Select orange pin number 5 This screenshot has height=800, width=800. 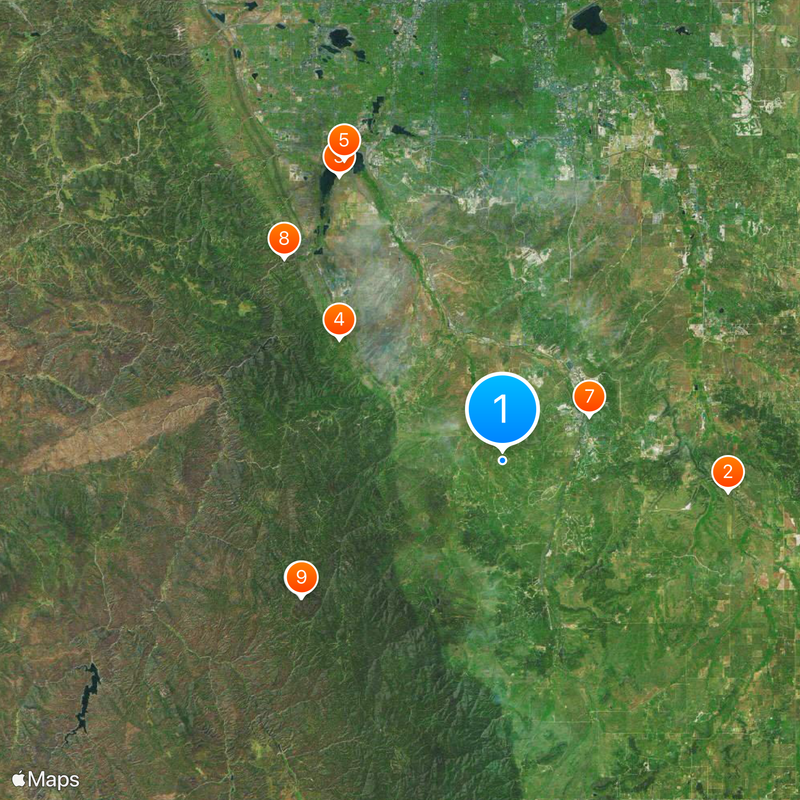click(x=344, y=139)
